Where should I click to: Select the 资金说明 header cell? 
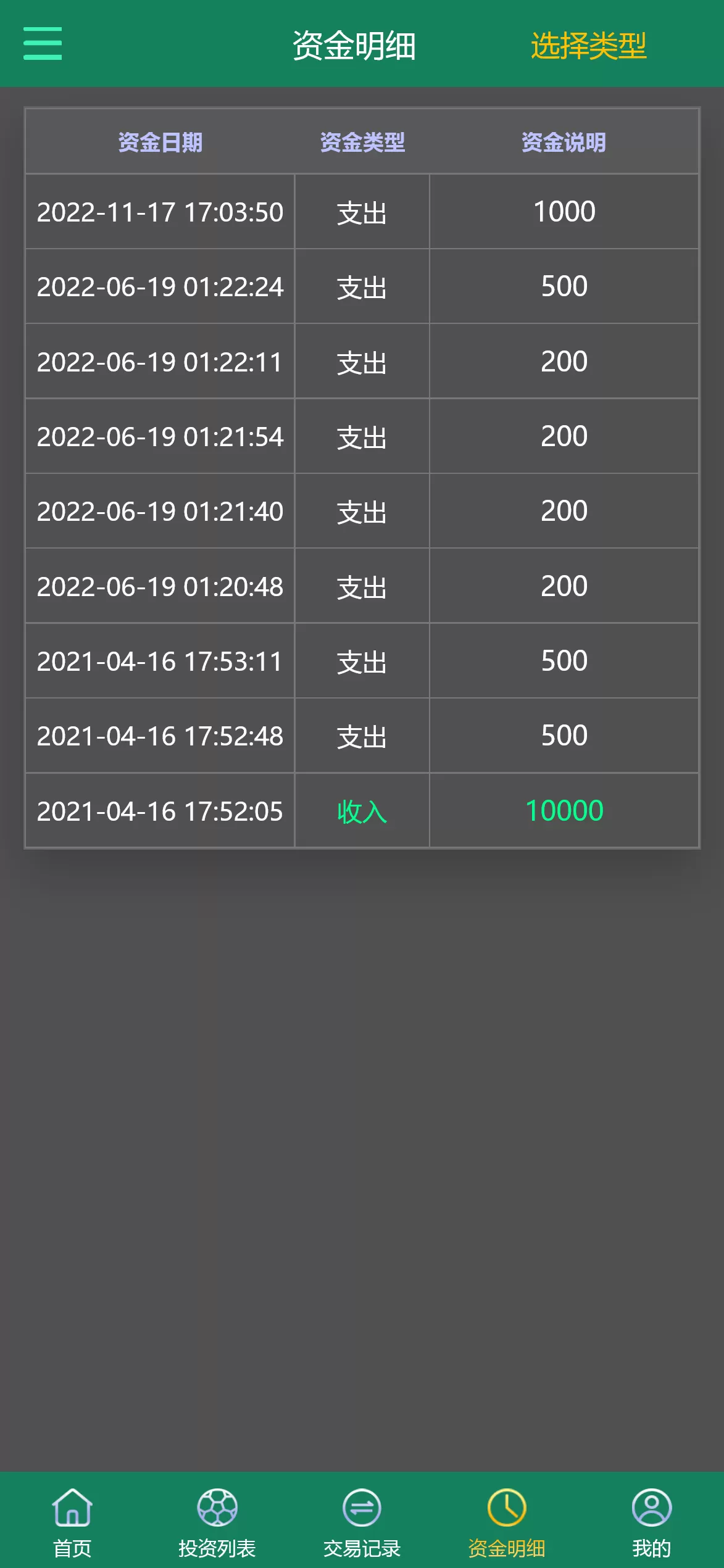563,142
